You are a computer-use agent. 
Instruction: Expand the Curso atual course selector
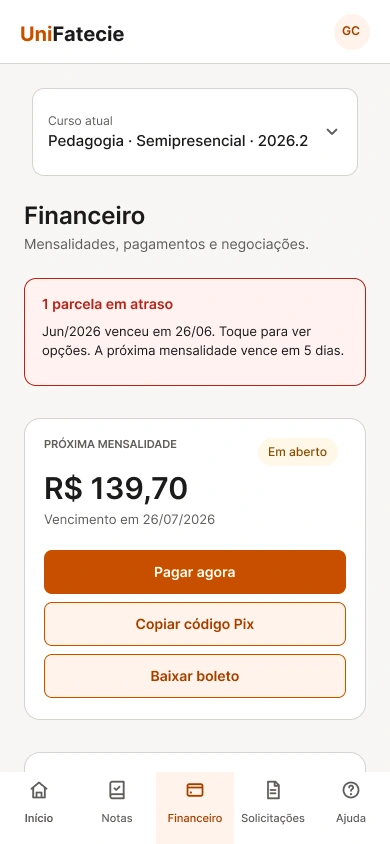195,132
